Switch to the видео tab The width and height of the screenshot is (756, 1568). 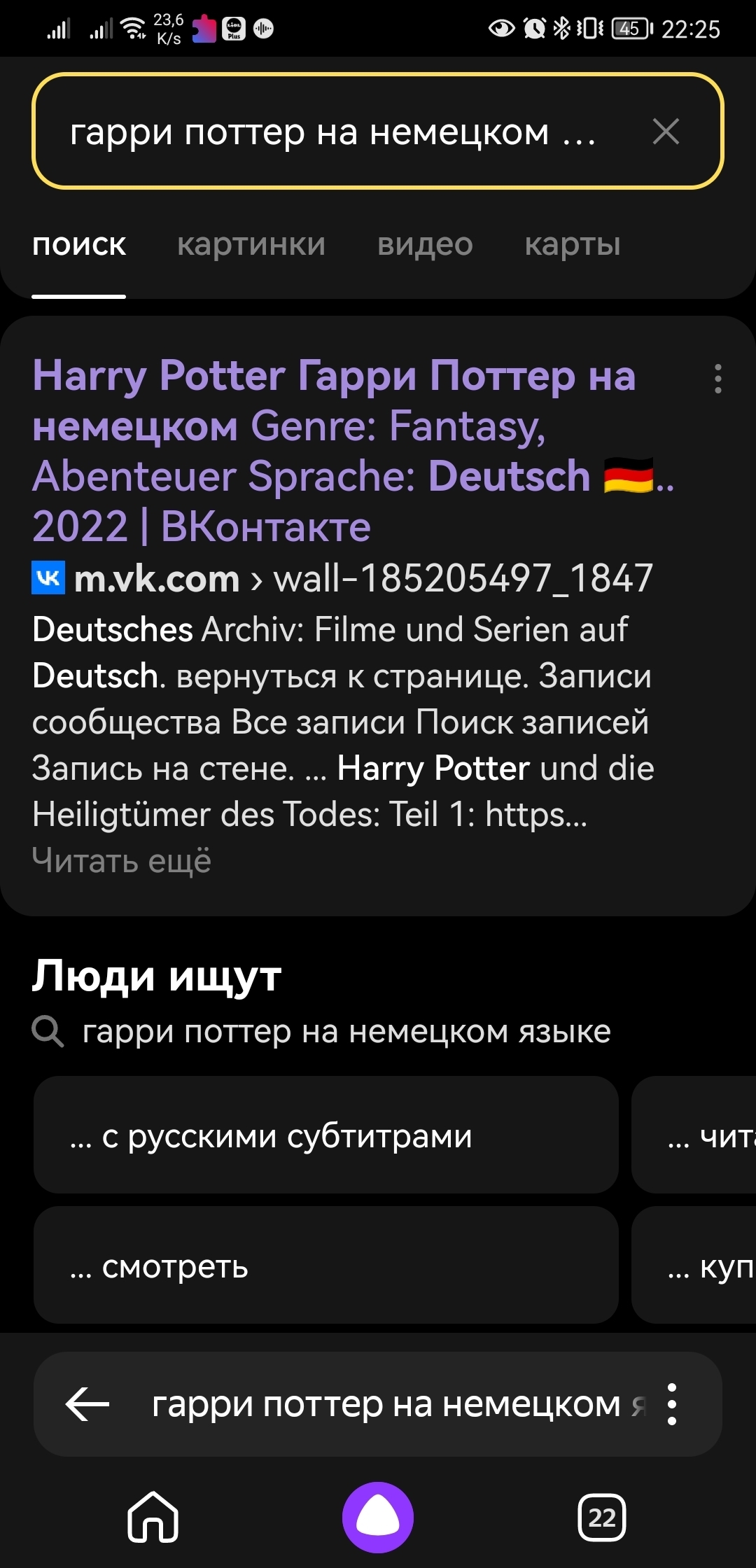coord(425,245)
